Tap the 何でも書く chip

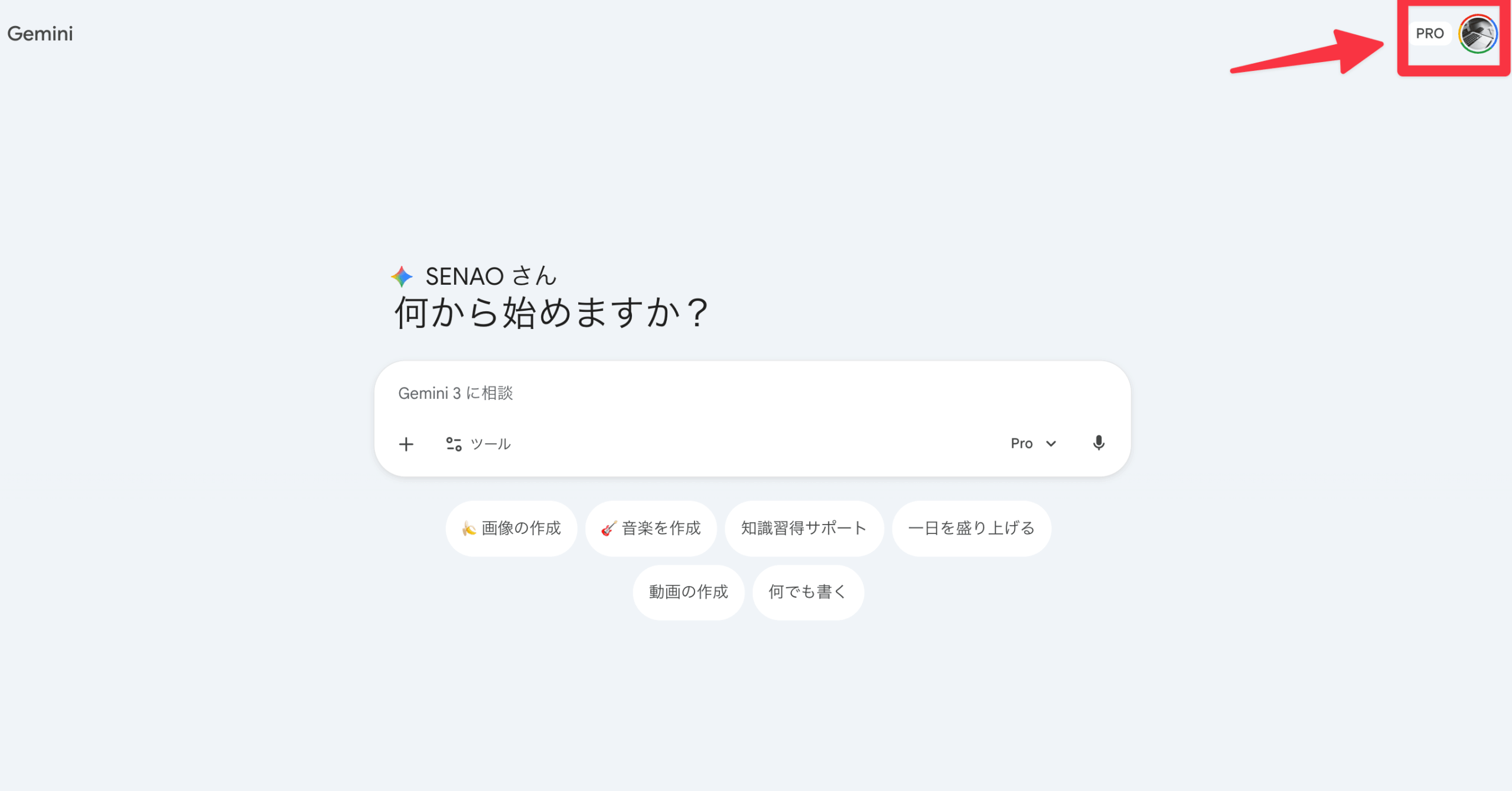(807, 592)
